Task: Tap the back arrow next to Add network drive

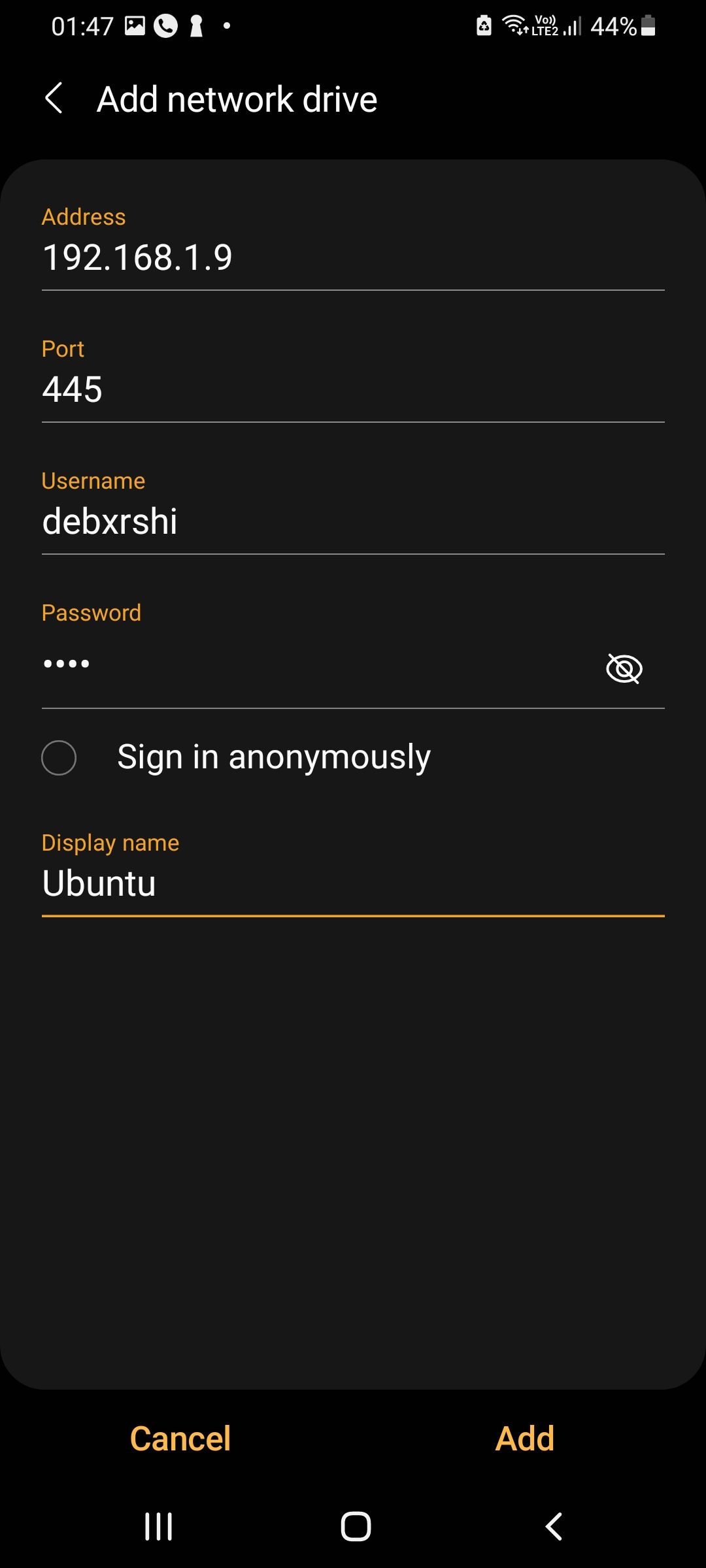Action: [x=55, y=99]
